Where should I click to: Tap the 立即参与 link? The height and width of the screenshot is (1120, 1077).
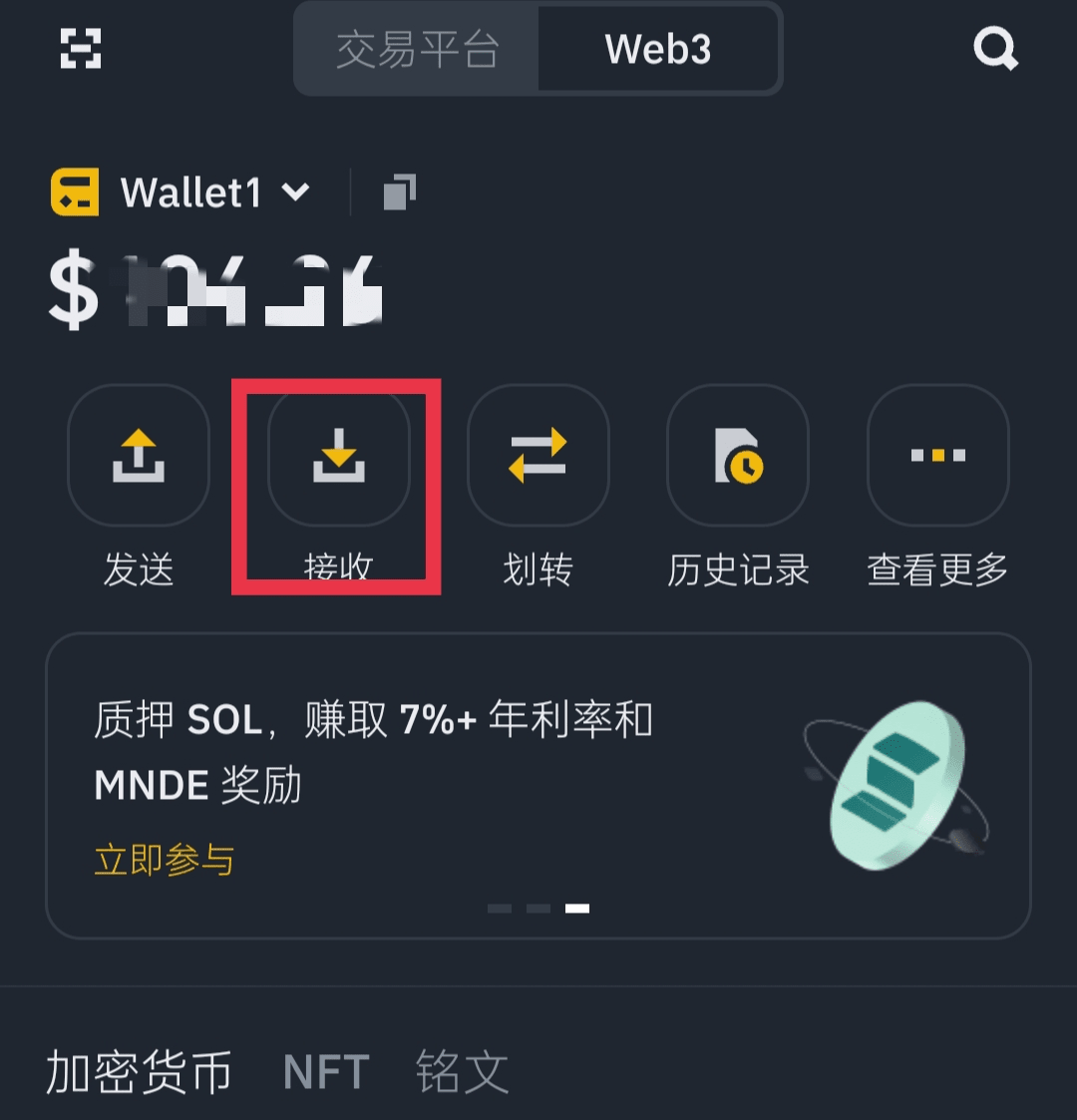[x=165, y=860]
